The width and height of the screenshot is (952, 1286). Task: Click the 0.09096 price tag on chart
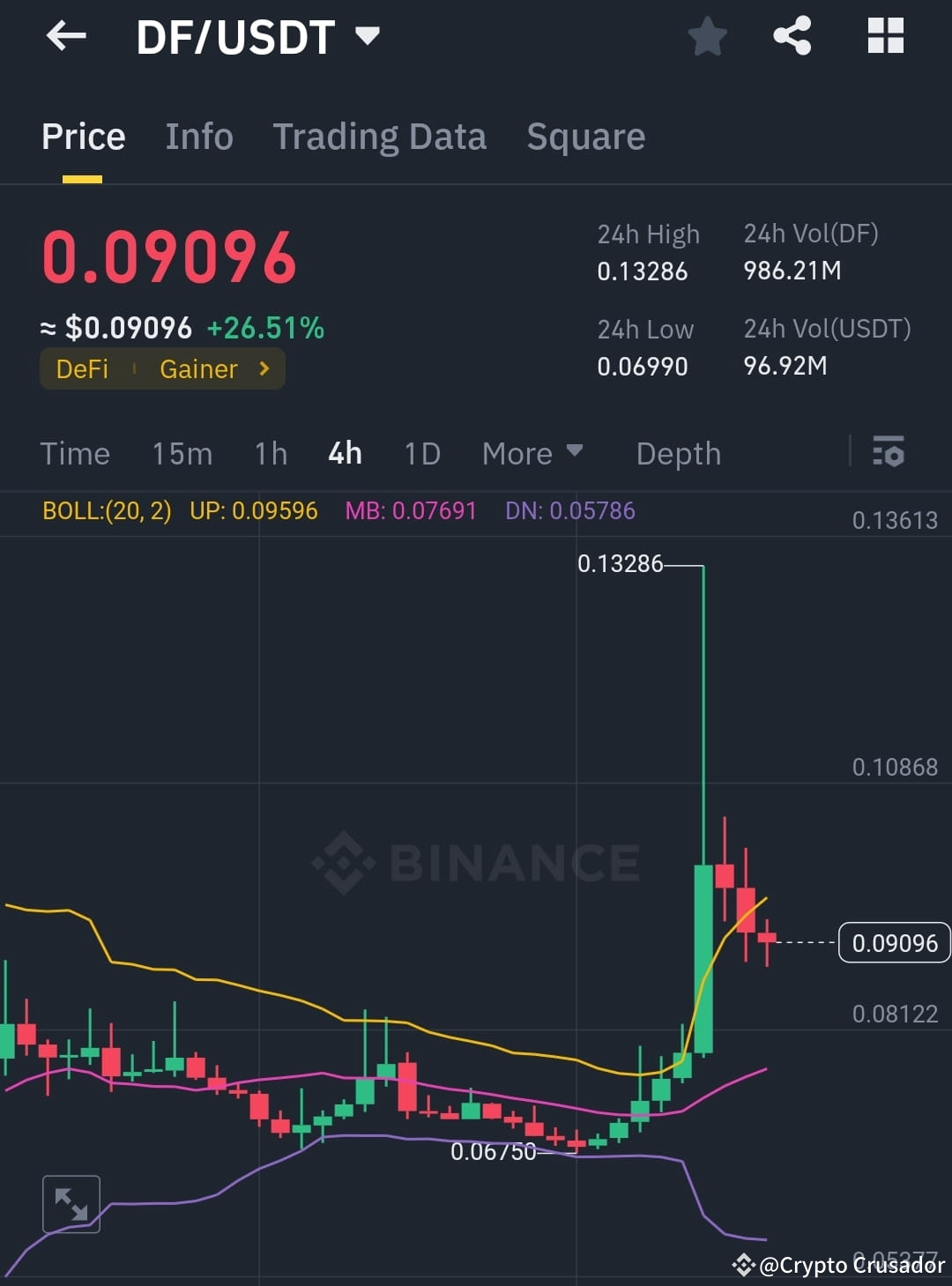pyautogui.click(x=894, y=942)
